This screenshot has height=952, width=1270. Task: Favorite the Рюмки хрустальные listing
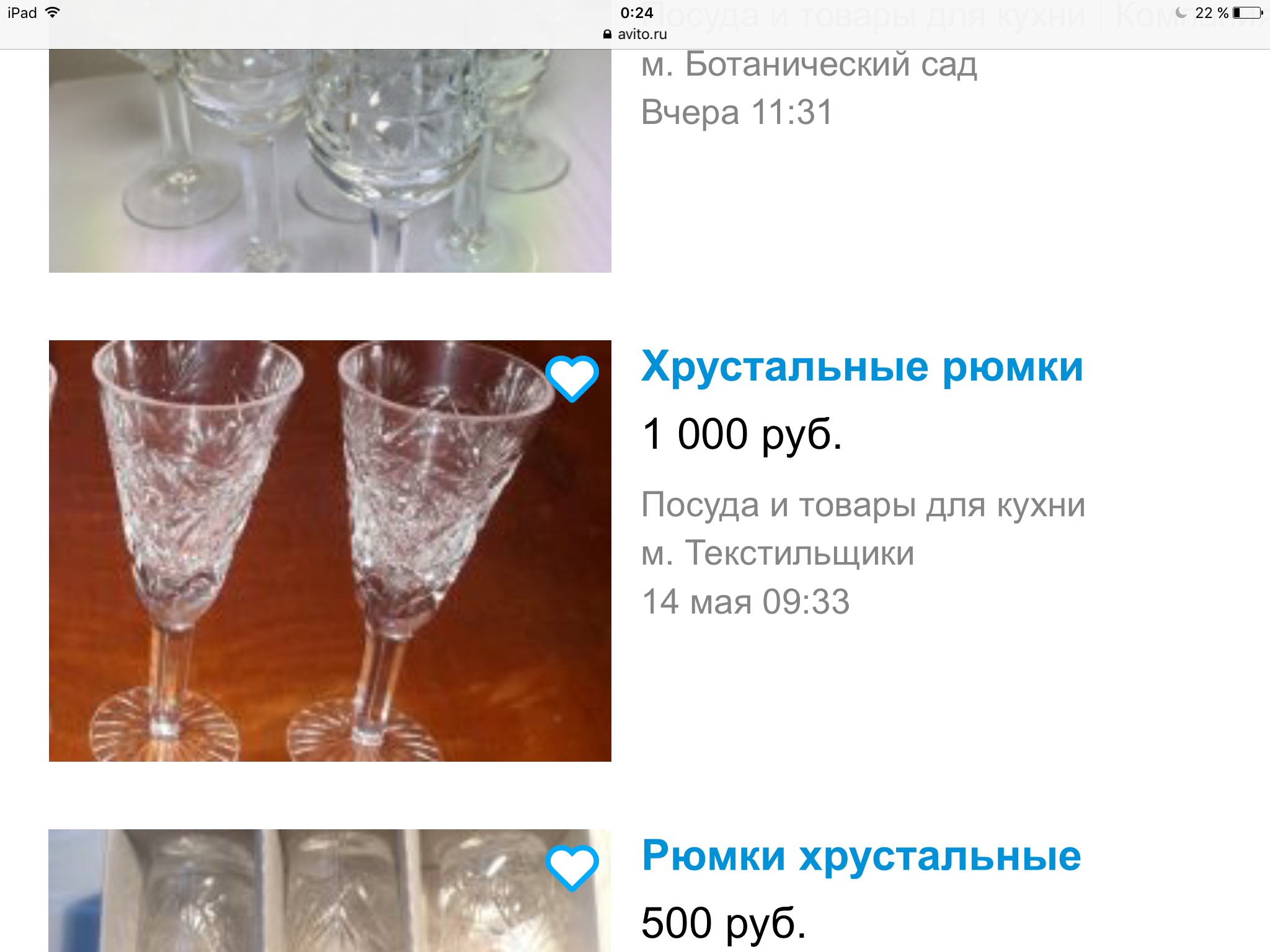point(572,867)
